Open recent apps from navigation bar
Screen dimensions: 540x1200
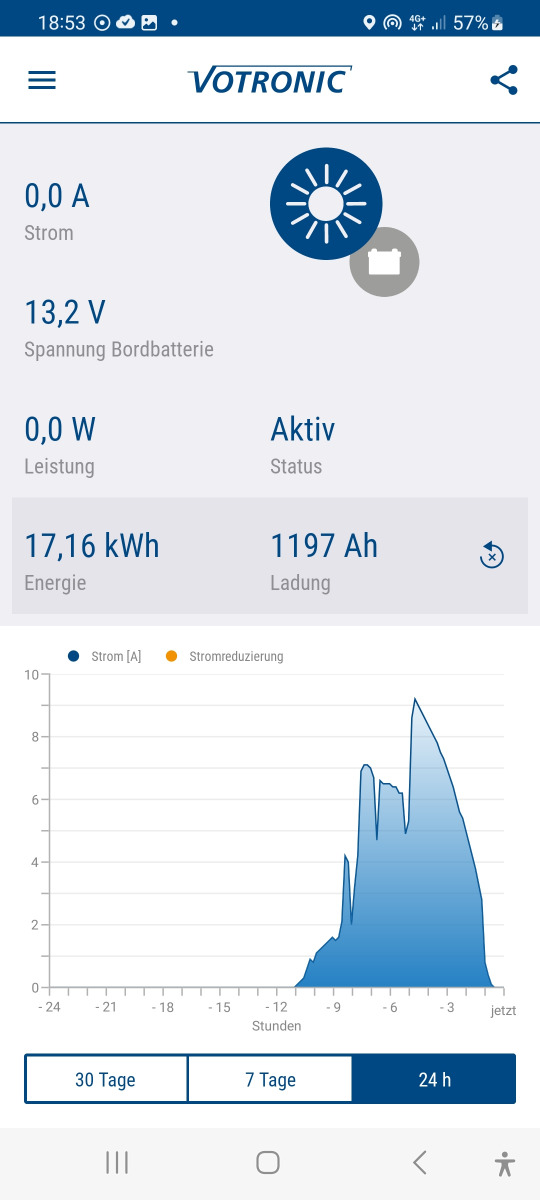(x=117, y=1162)
